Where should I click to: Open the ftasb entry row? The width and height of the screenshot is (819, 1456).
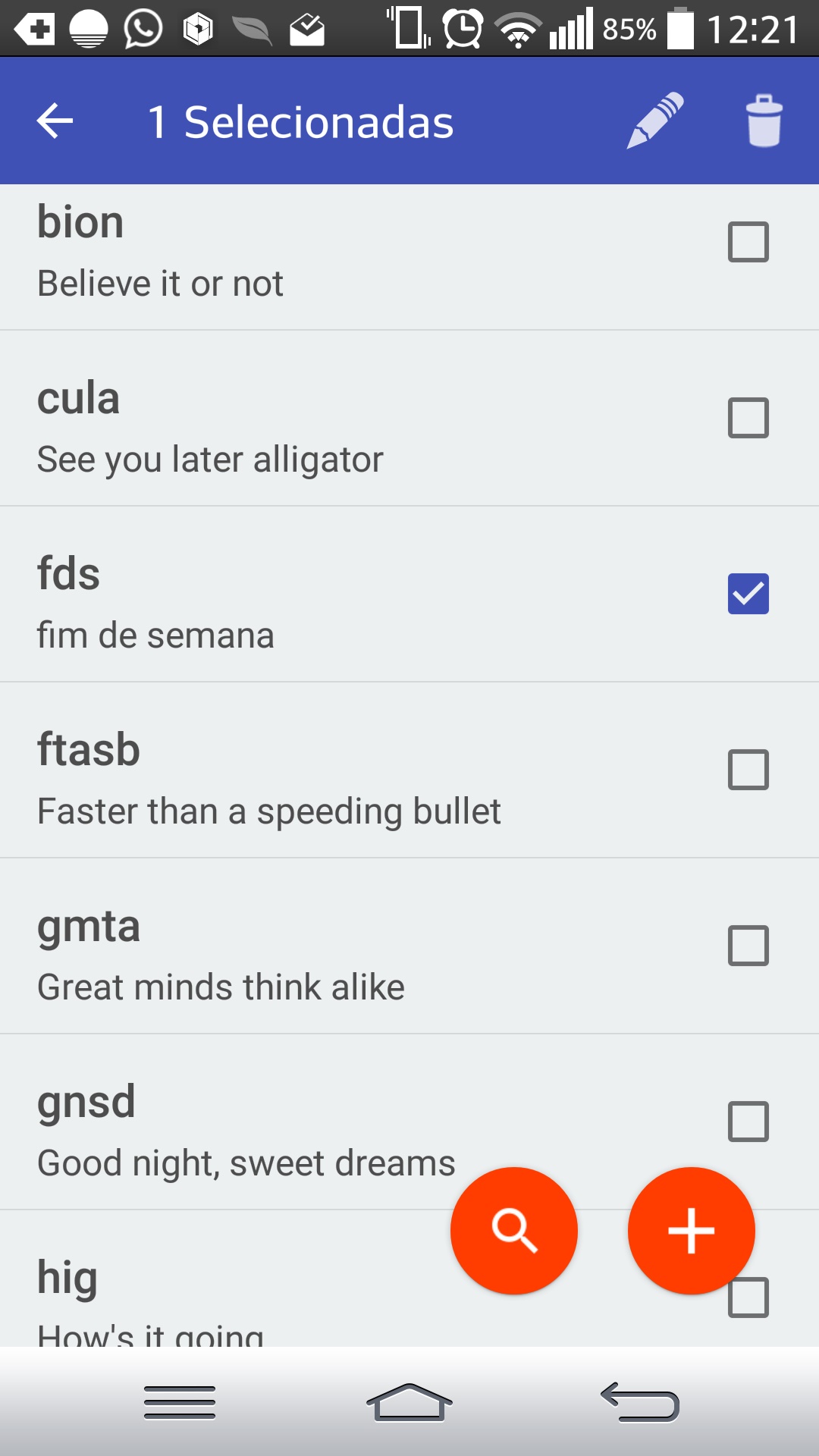point(409,770)
